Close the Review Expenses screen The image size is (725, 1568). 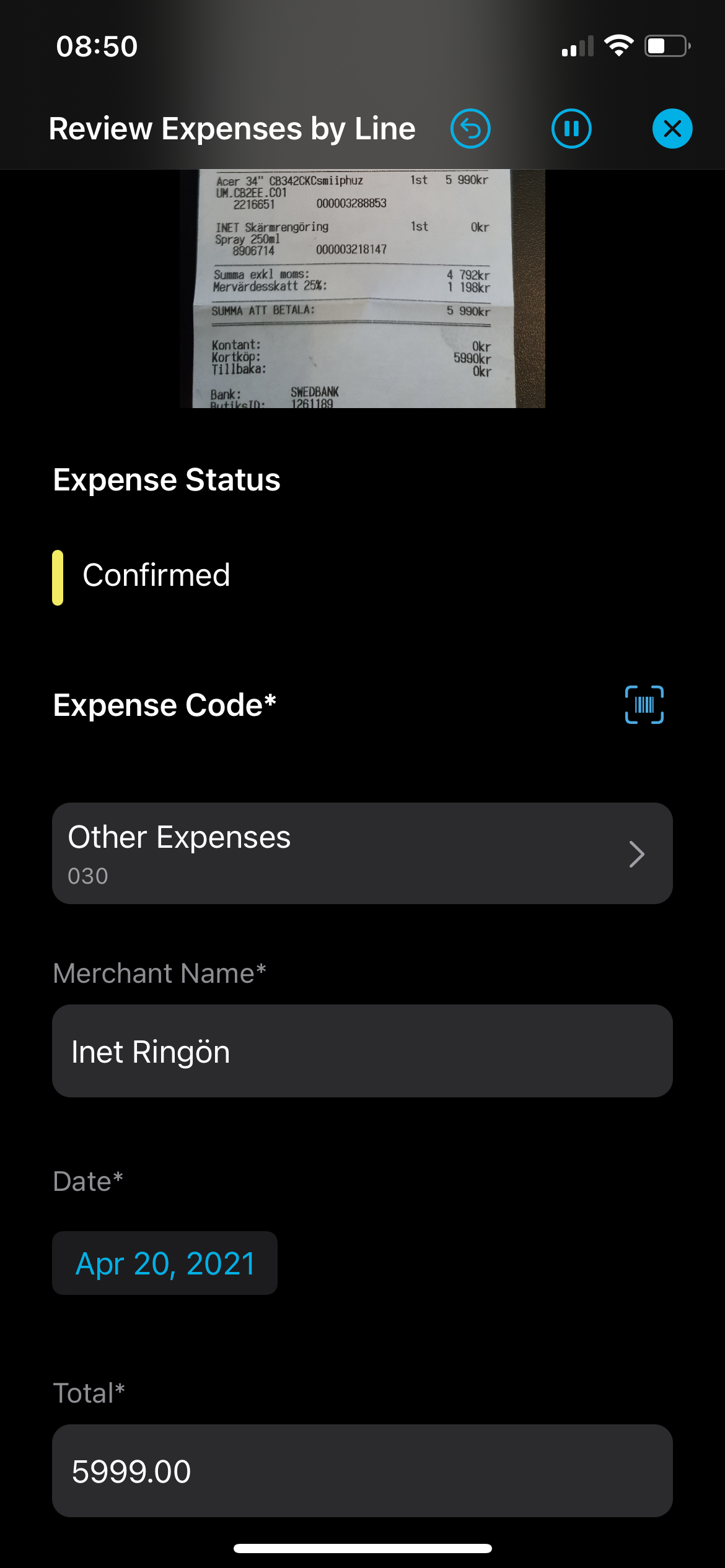(672, 129)
